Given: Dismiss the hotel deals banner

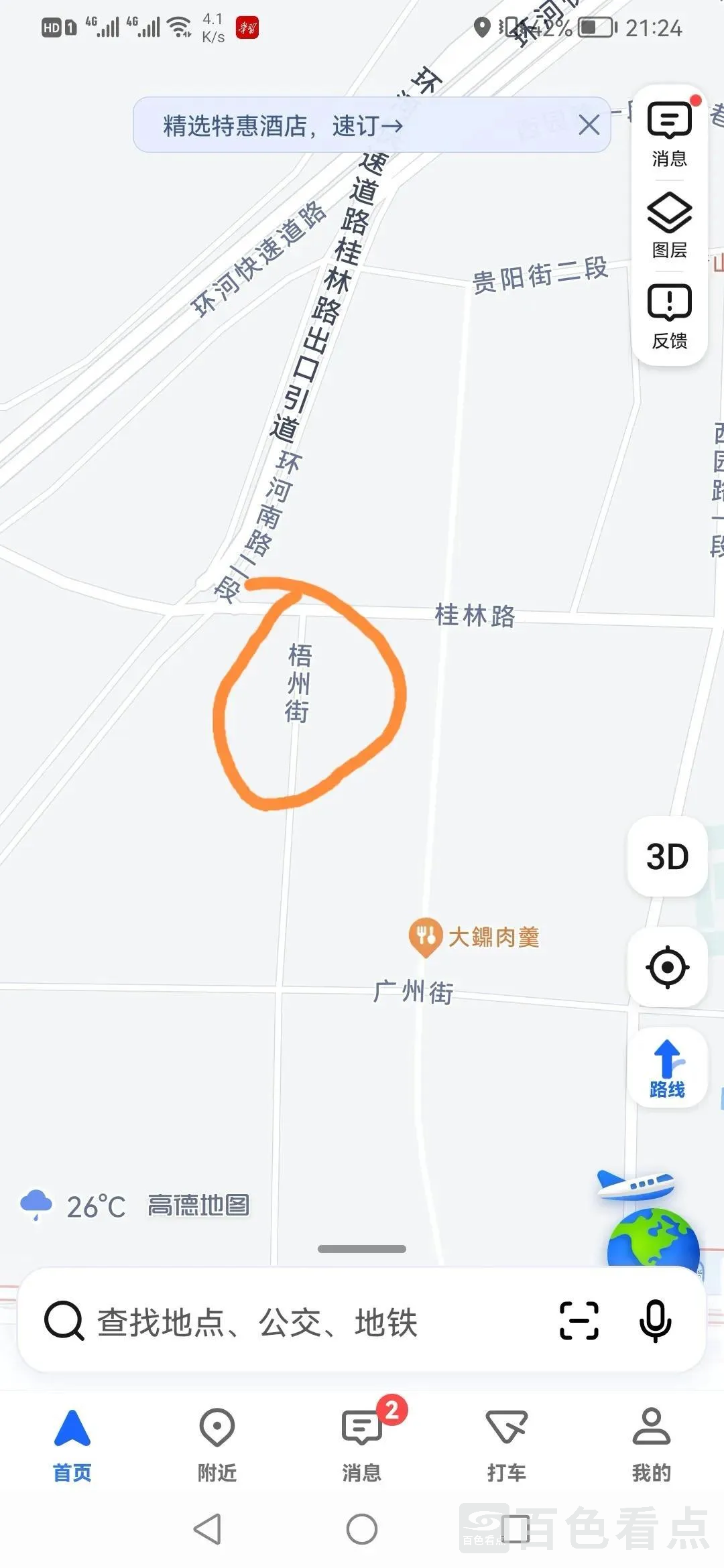Looking at the screenshot, I should pyautogui.click(x=589, y=125).
